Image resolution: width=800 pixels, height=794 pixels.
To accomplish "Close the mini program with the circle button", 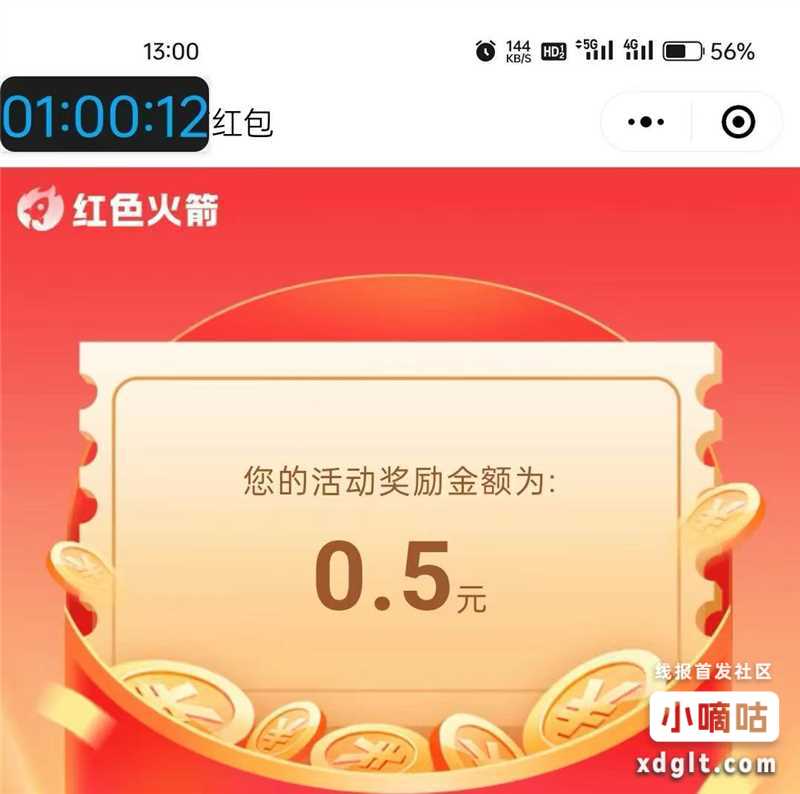I will coord(738,122).
